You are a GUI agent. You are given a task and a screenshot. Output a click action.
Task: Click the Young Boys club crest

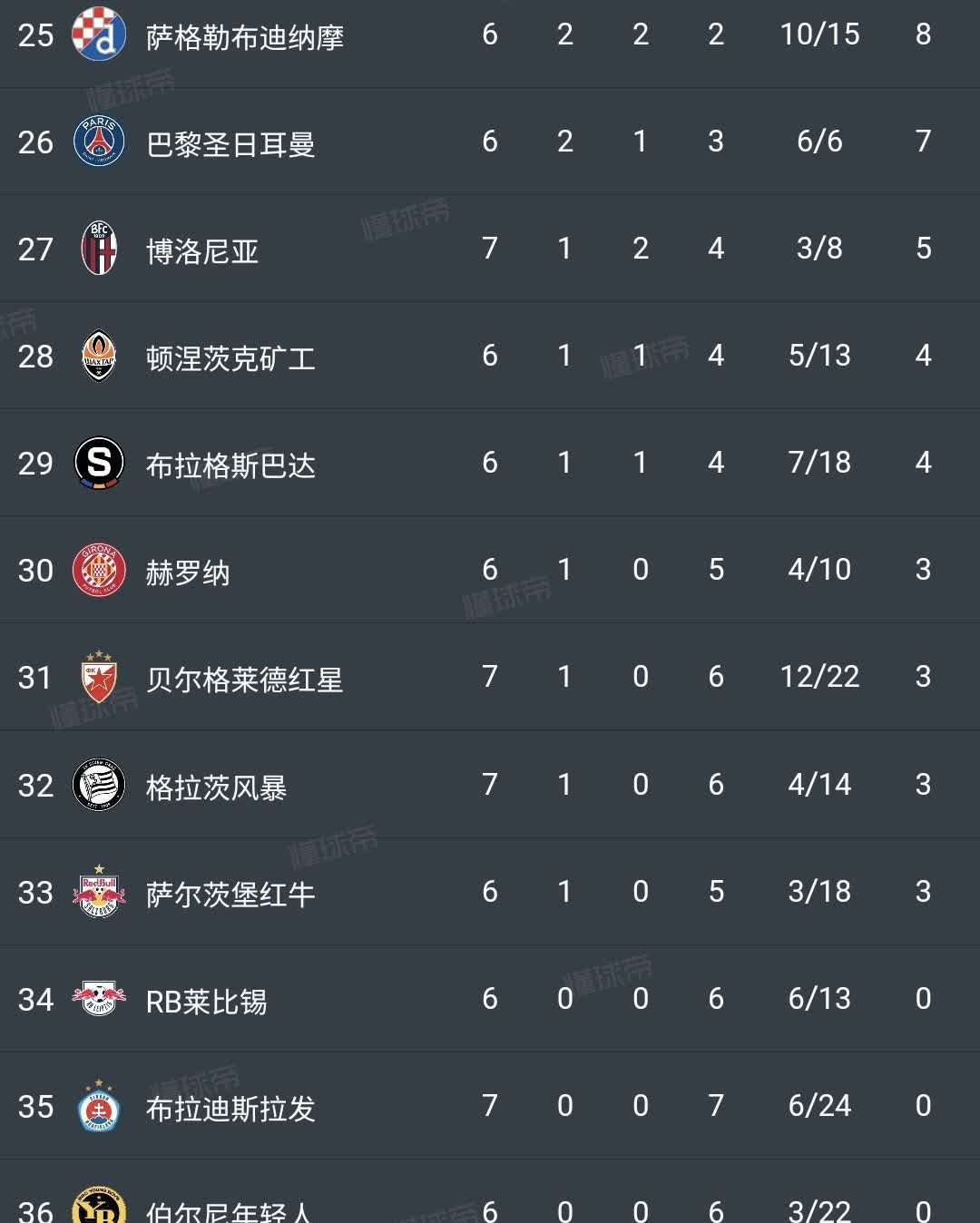tap(99, 1212)
